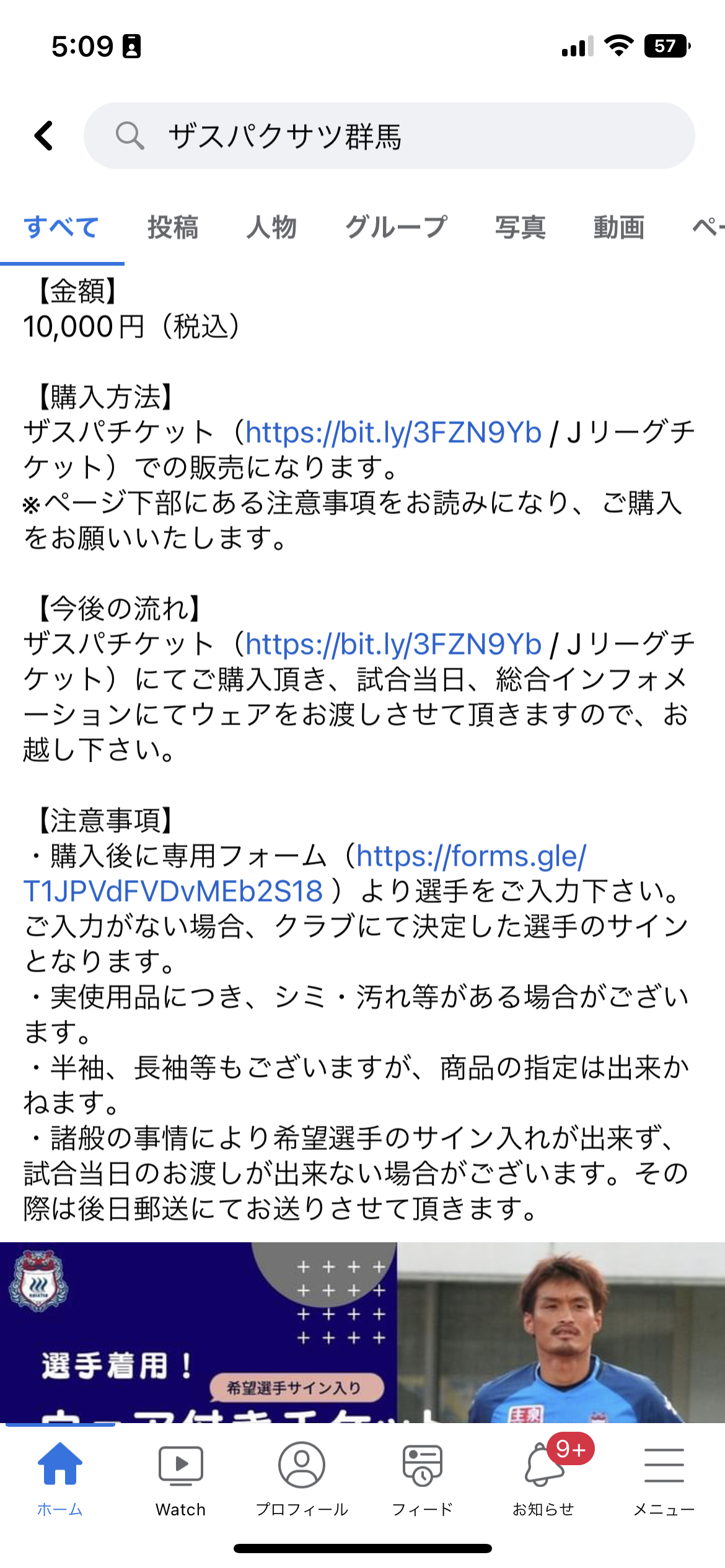This screenshot has height=1568, width=725.
Task: Switch to the 人物 tab
Action: (271, 227)
